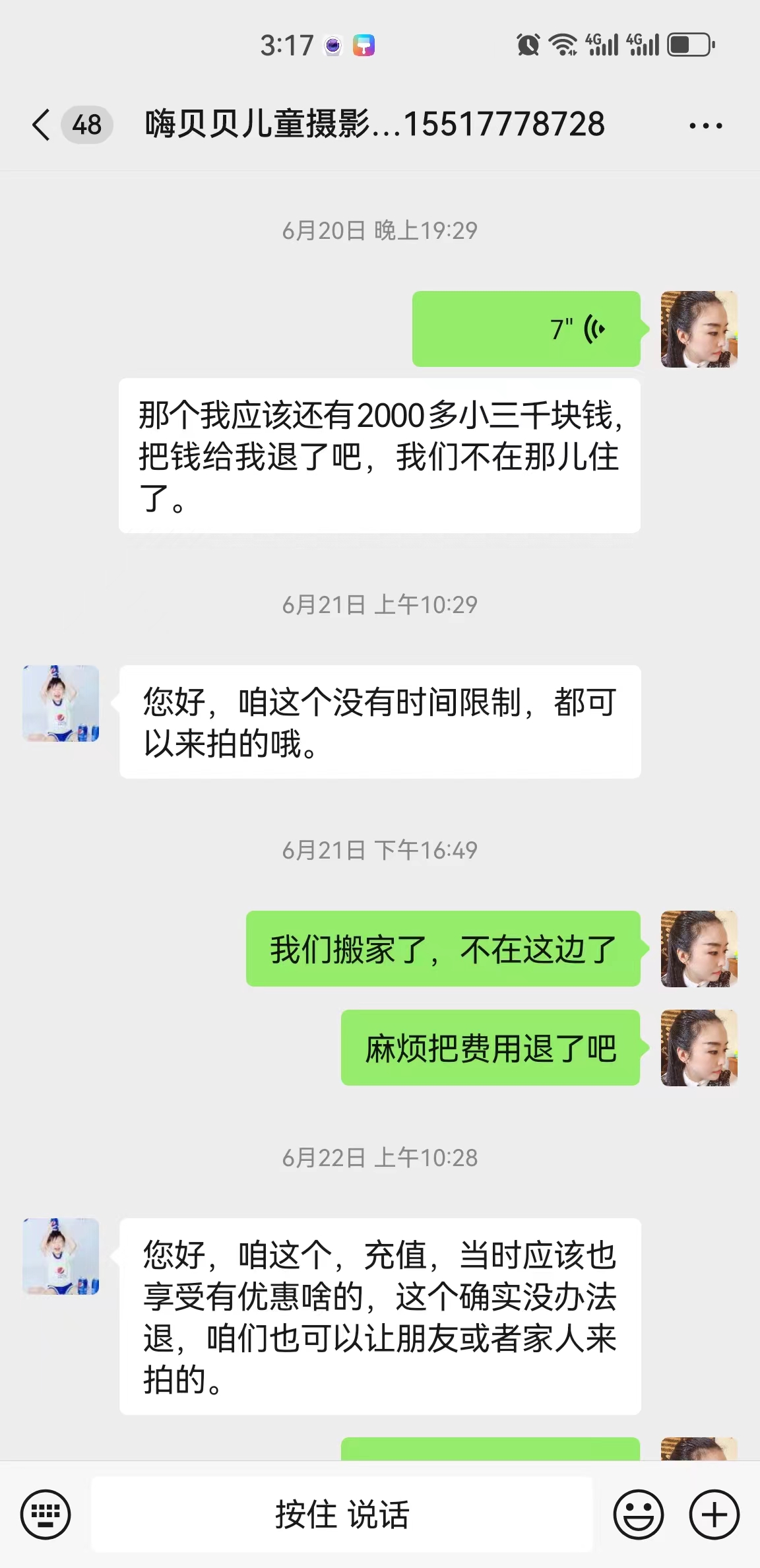Open the plus attachment menu

714,1514
